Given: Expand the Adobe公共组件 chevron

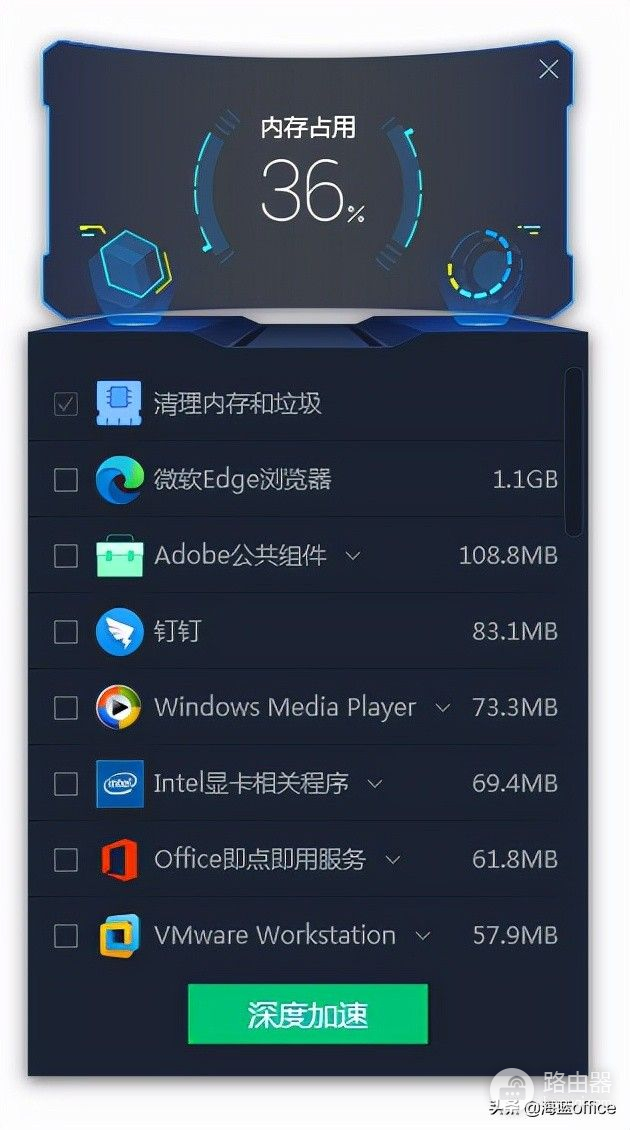Looking at the screenshot, I should tap(352, 556).
